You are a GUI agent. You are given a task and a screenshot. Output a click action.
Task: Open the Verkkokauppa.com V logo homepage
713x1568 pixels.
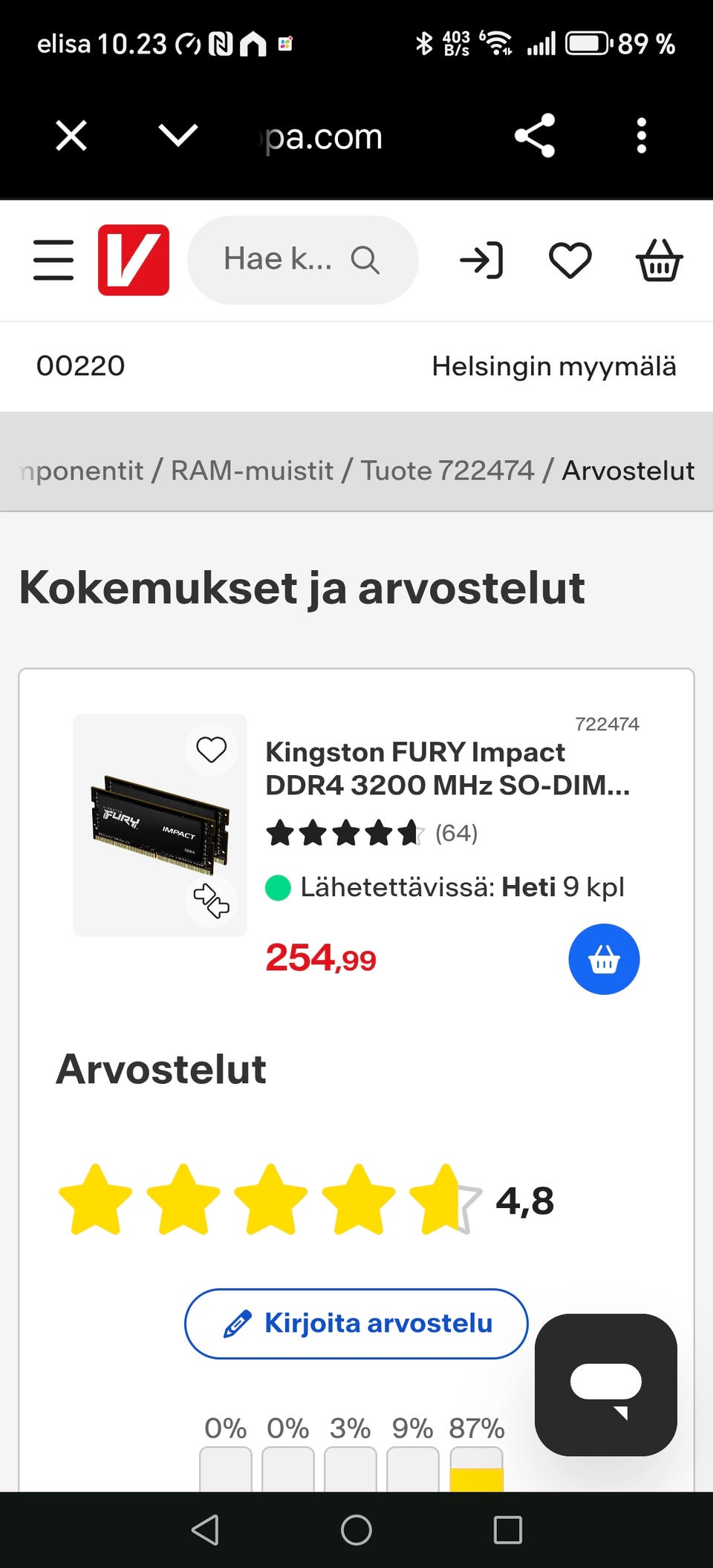(x=133, y=259)
